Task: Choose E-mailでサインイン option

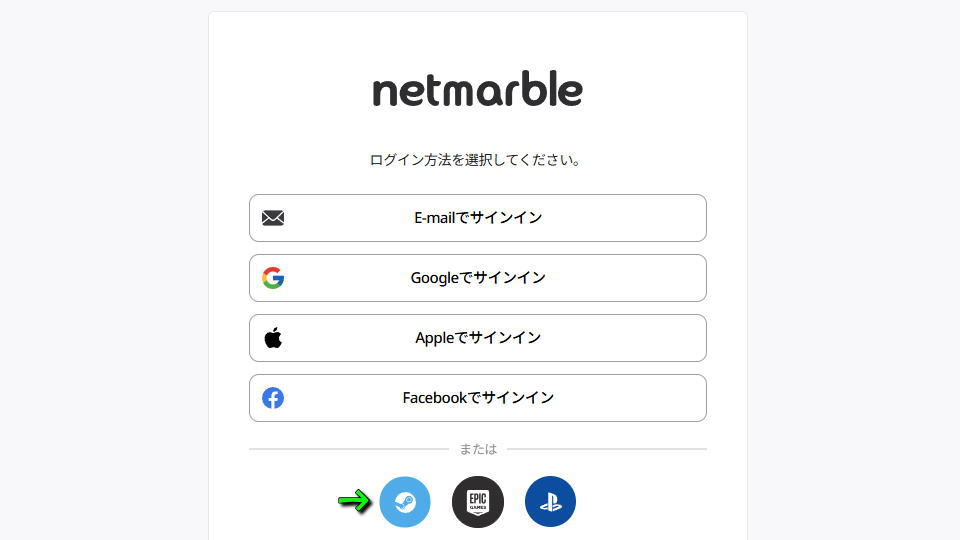Action: [478, 218]
